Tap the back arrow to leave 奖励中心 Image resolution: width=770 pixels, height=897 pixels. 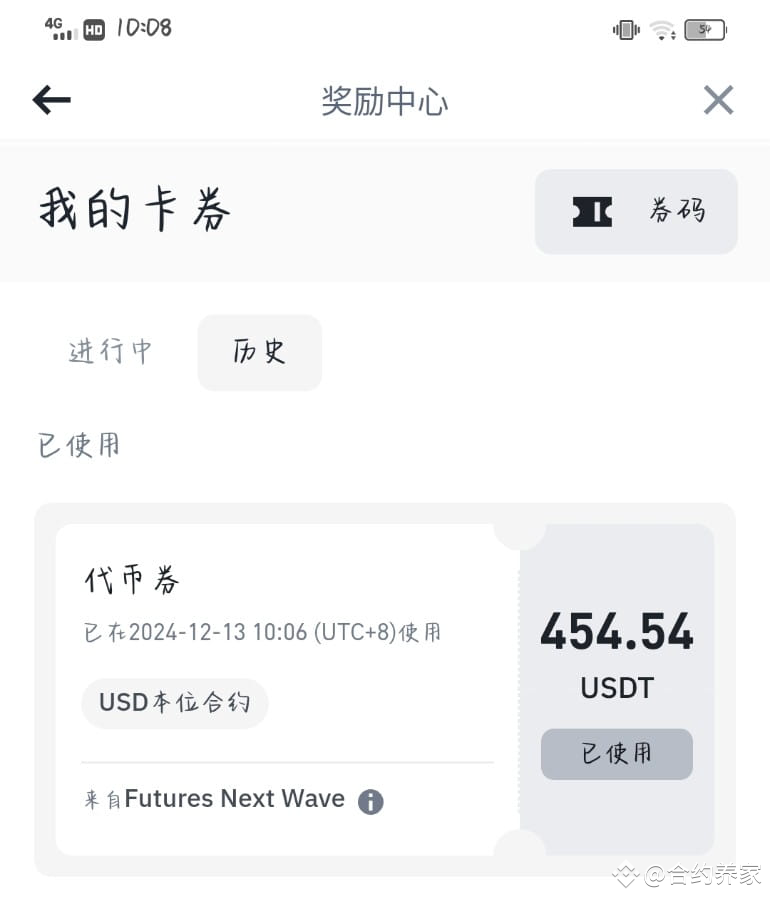[50, 99]
